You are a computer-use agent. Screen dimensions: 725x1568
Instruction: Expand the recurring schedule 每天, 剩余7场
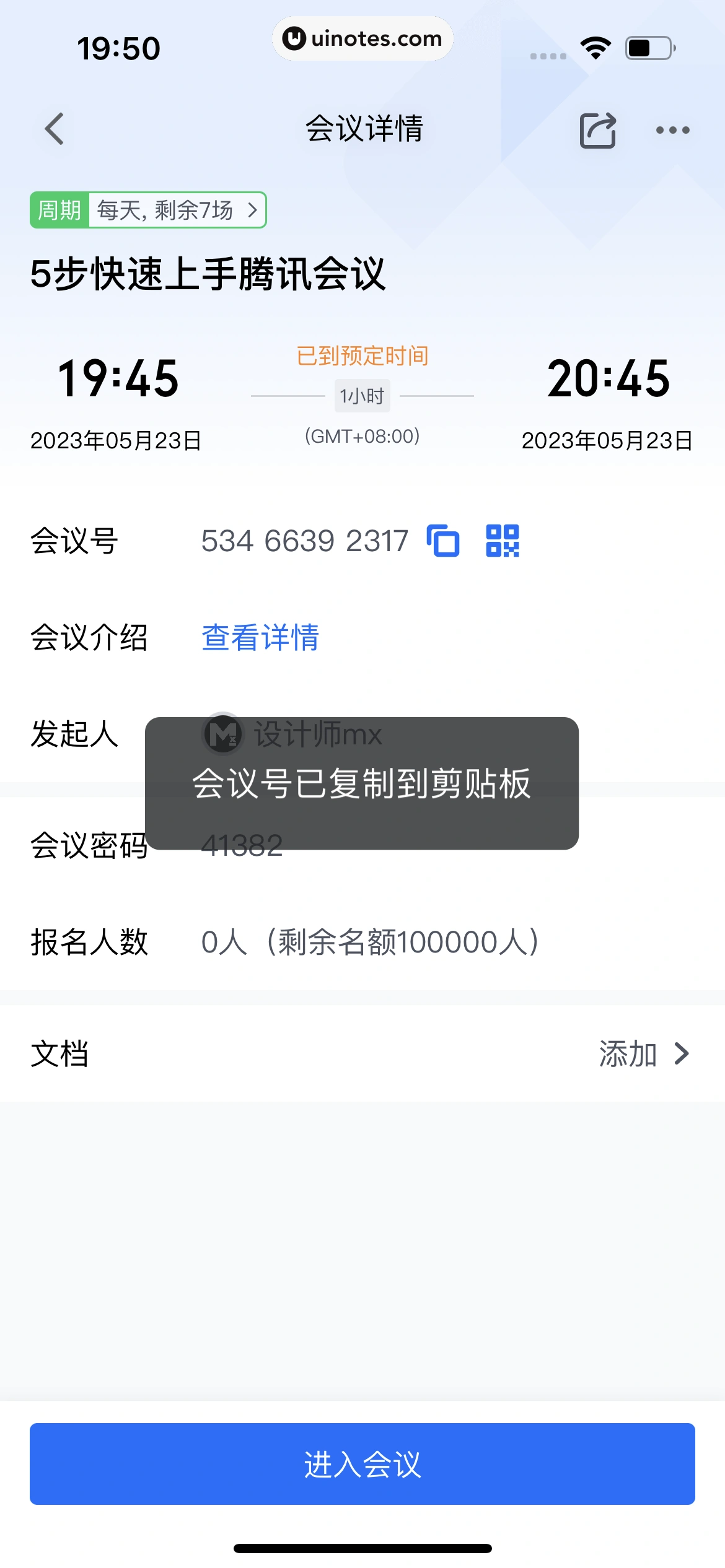(x=149, y=211)
